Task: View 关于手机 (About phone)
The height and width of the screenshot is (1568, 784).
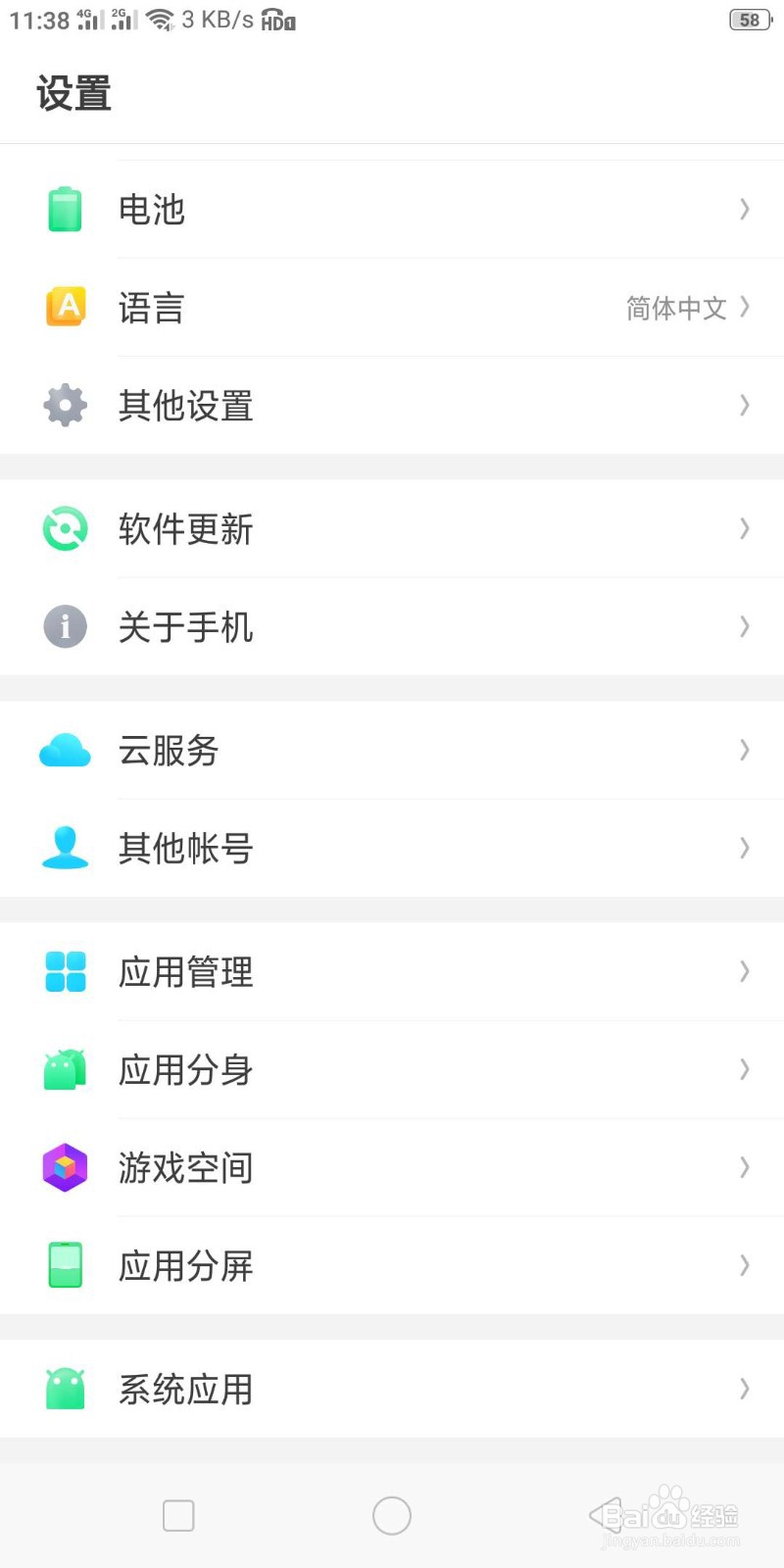Action: 392,627
